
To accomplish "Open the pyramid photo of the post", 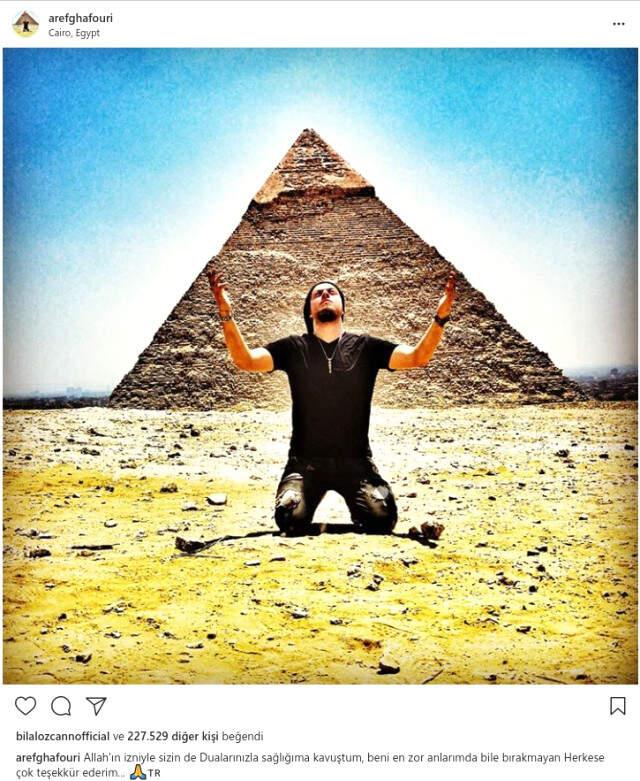I will [320, 365].
